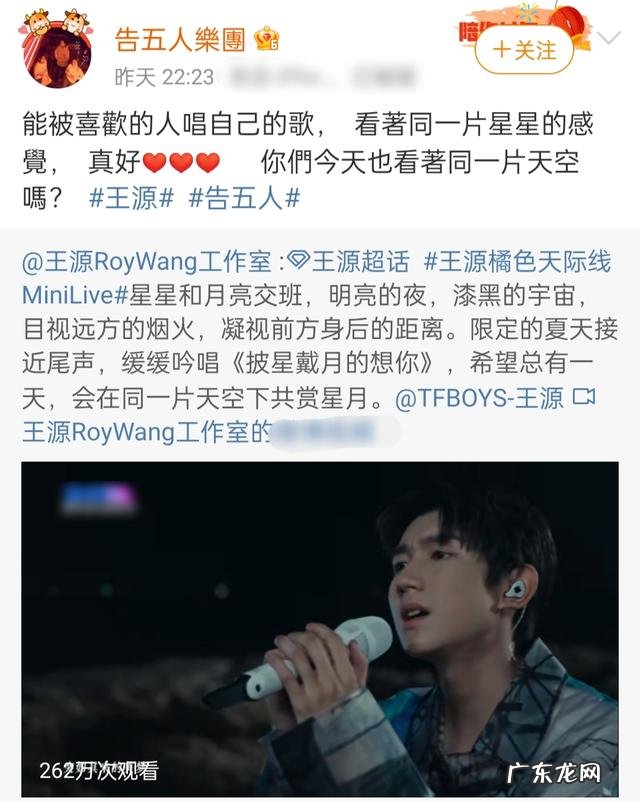Screen dimensions: 640x802
Task: Open the #告五人# hashtag
Action: (x=245, y=198)
